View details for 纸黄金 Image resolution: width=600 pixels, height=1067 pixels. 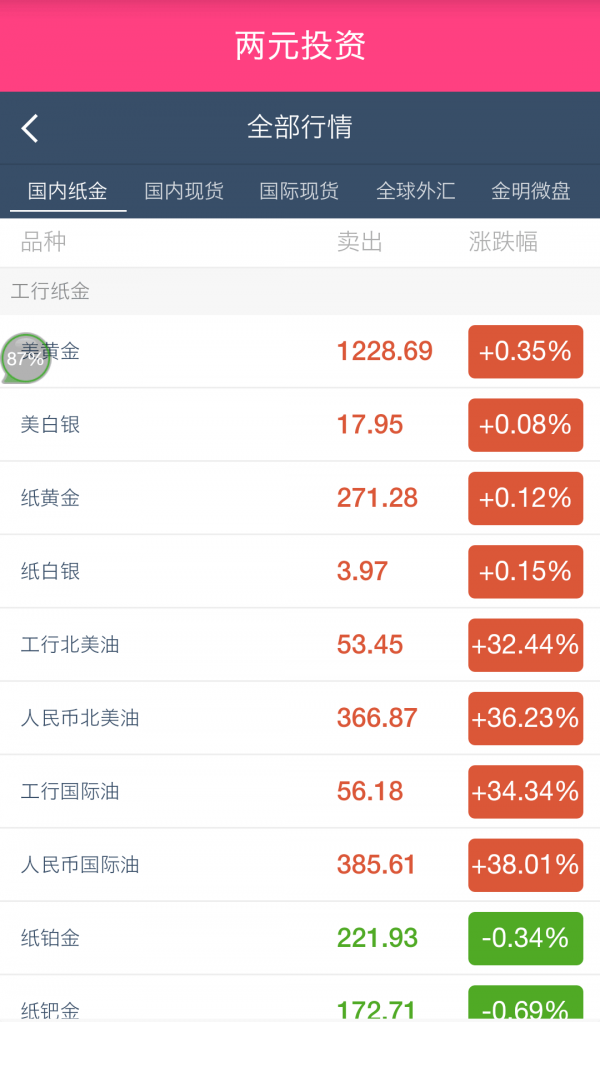click(x=300, y=498)
